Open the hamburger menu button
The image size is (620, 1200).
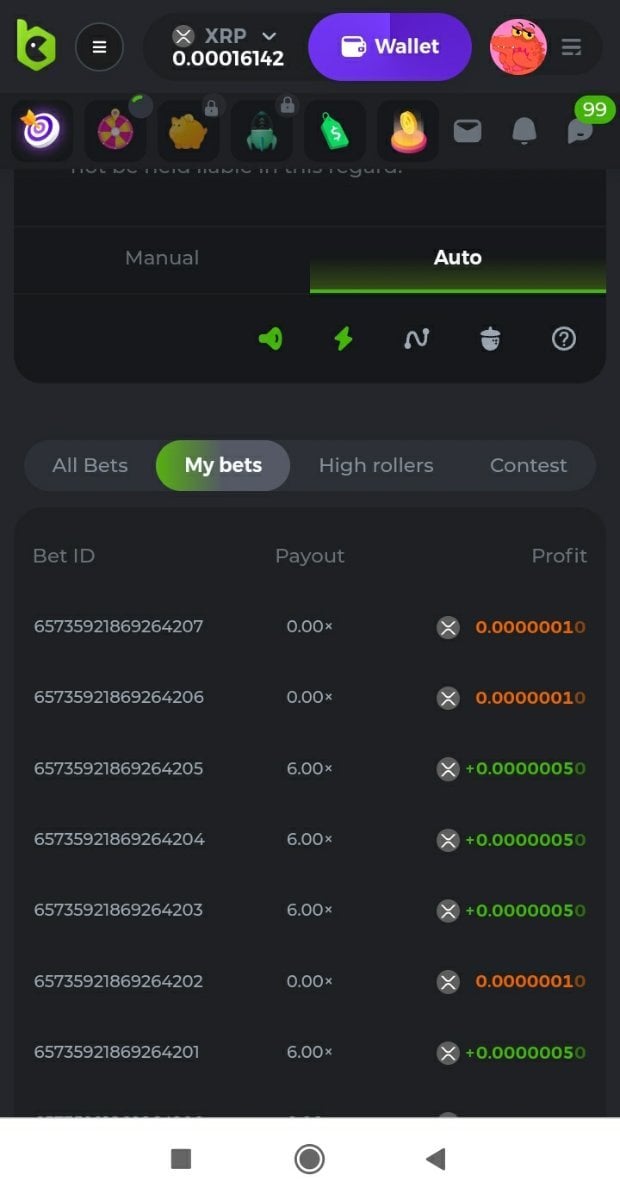tap(99, 47)
